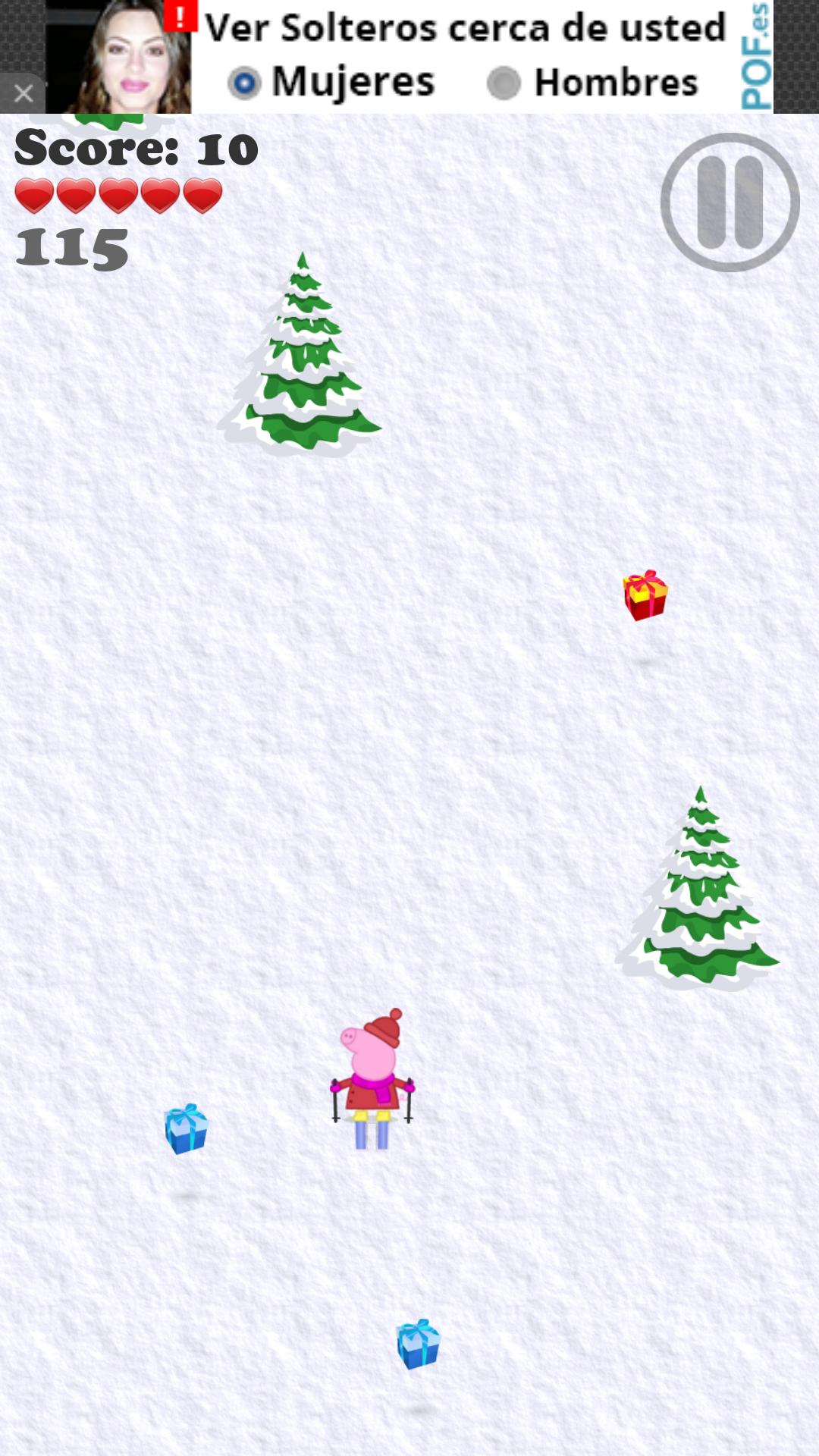The image size is (819, 1456).
Task: Select Hombres option in the ad
Action: [x=504, y=83]
